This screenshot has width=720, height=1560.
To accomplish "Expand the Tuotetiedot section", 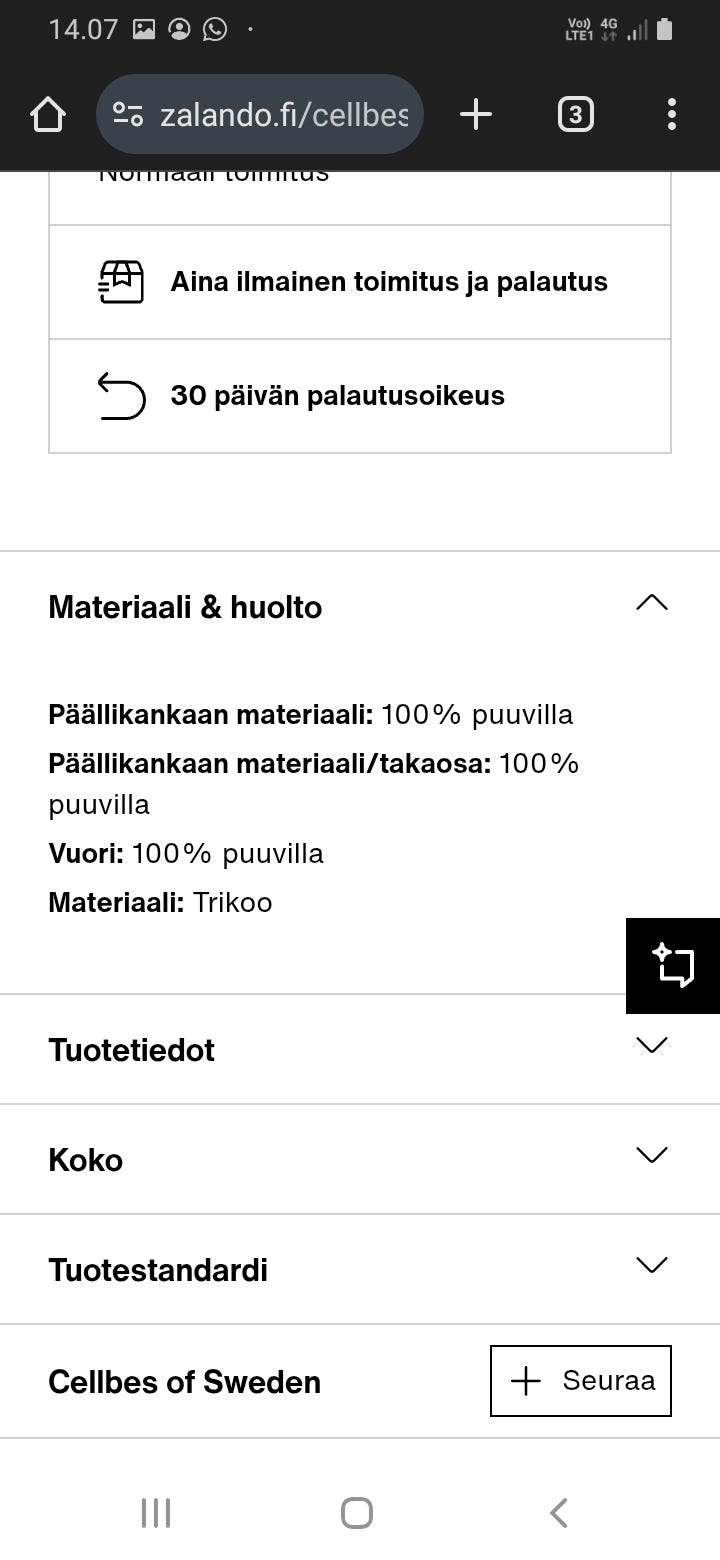I will tap(652, 1044).
